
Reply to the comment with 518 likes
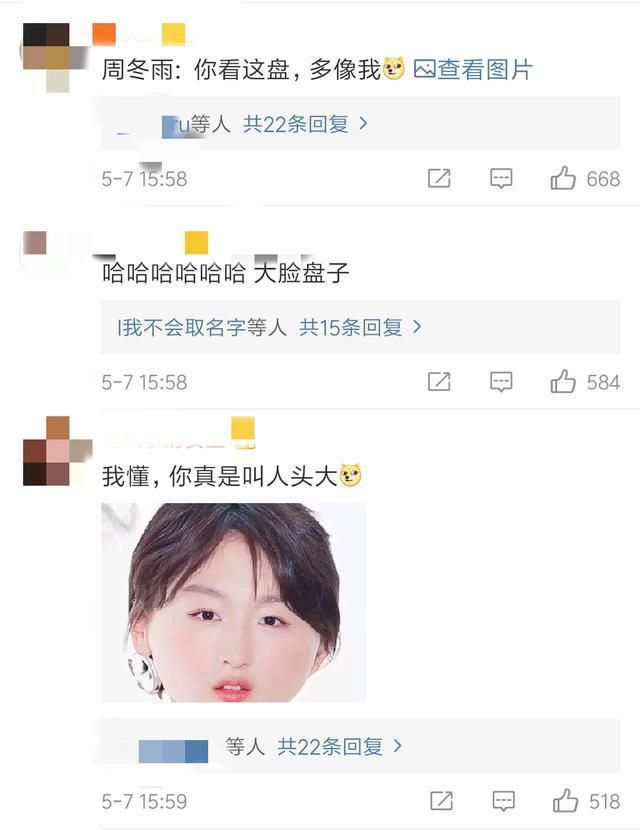click(504, 800)
